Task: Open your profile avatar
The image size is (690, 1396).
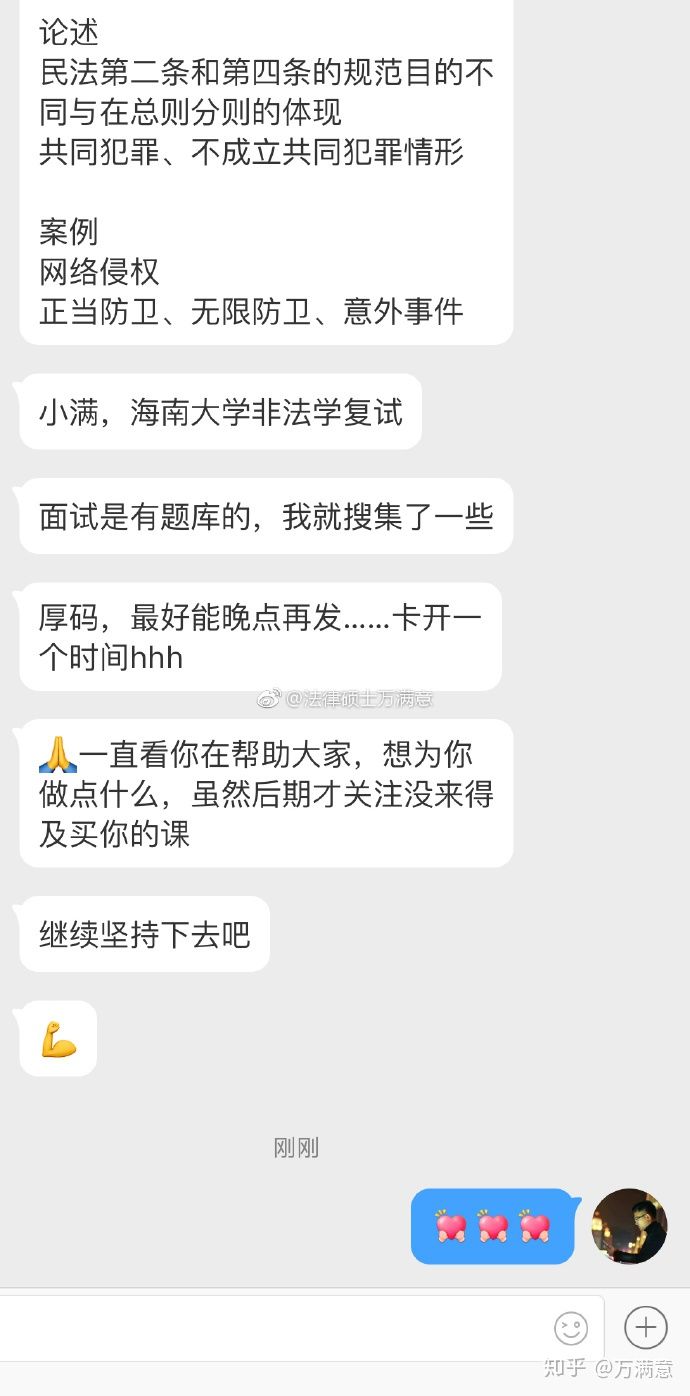Action: click(629, 1226)
